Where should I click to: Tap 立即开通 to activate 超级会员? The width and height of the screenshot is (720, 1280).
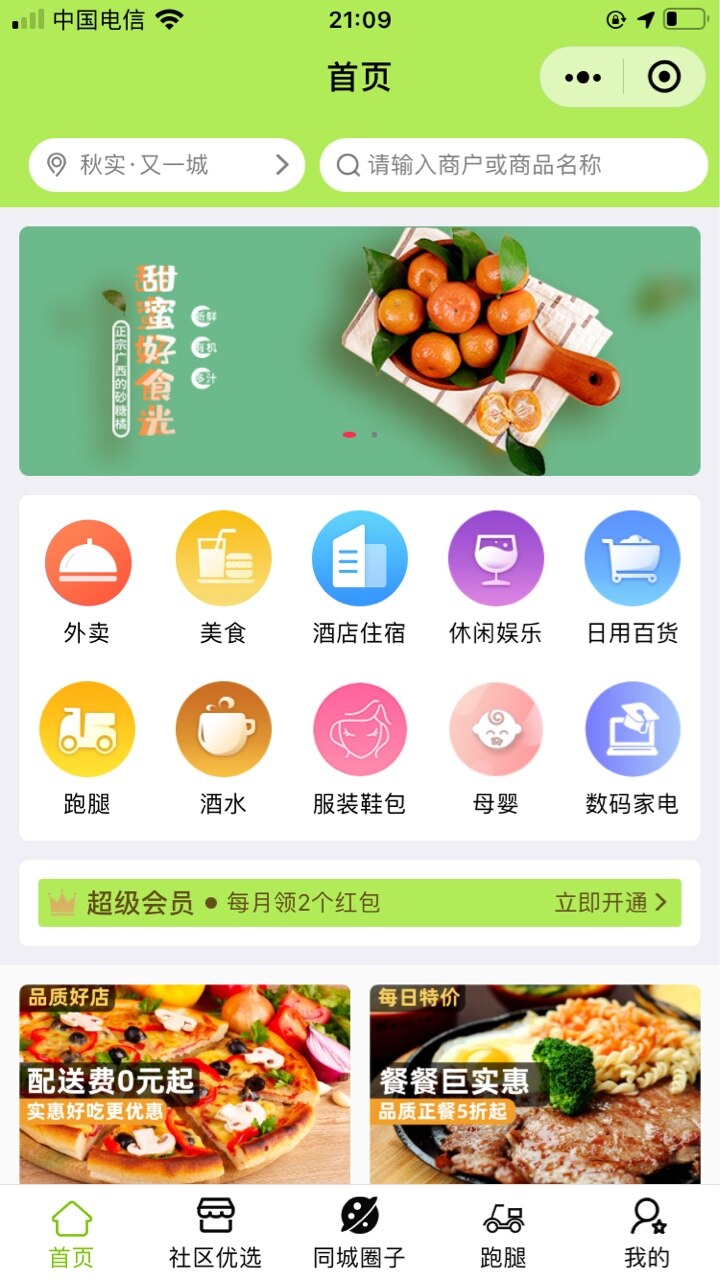coord(610,903)
